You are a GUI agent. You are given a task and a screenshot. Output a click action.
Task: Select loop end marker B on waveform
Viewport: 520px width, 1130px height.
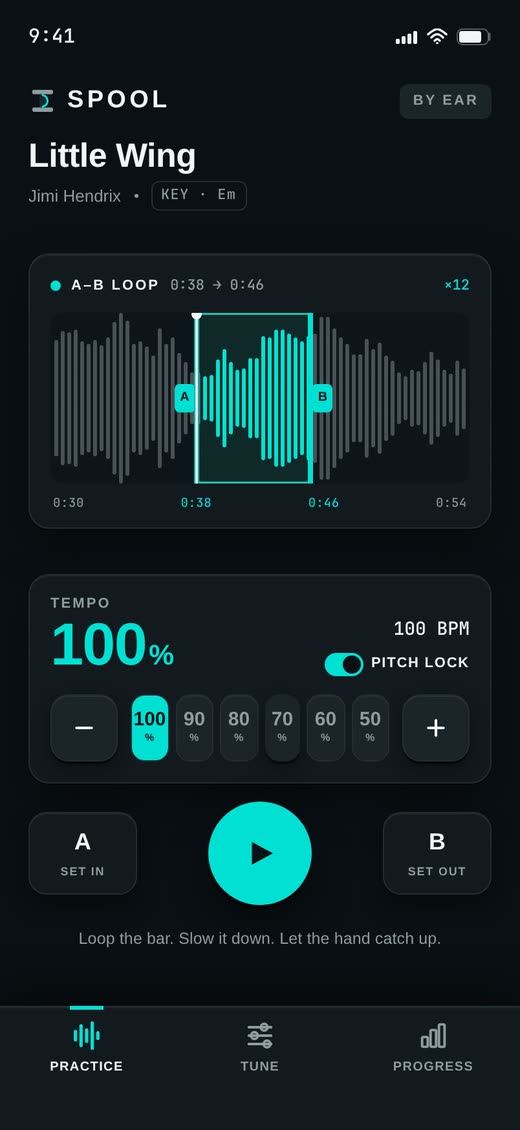(322, 397)
